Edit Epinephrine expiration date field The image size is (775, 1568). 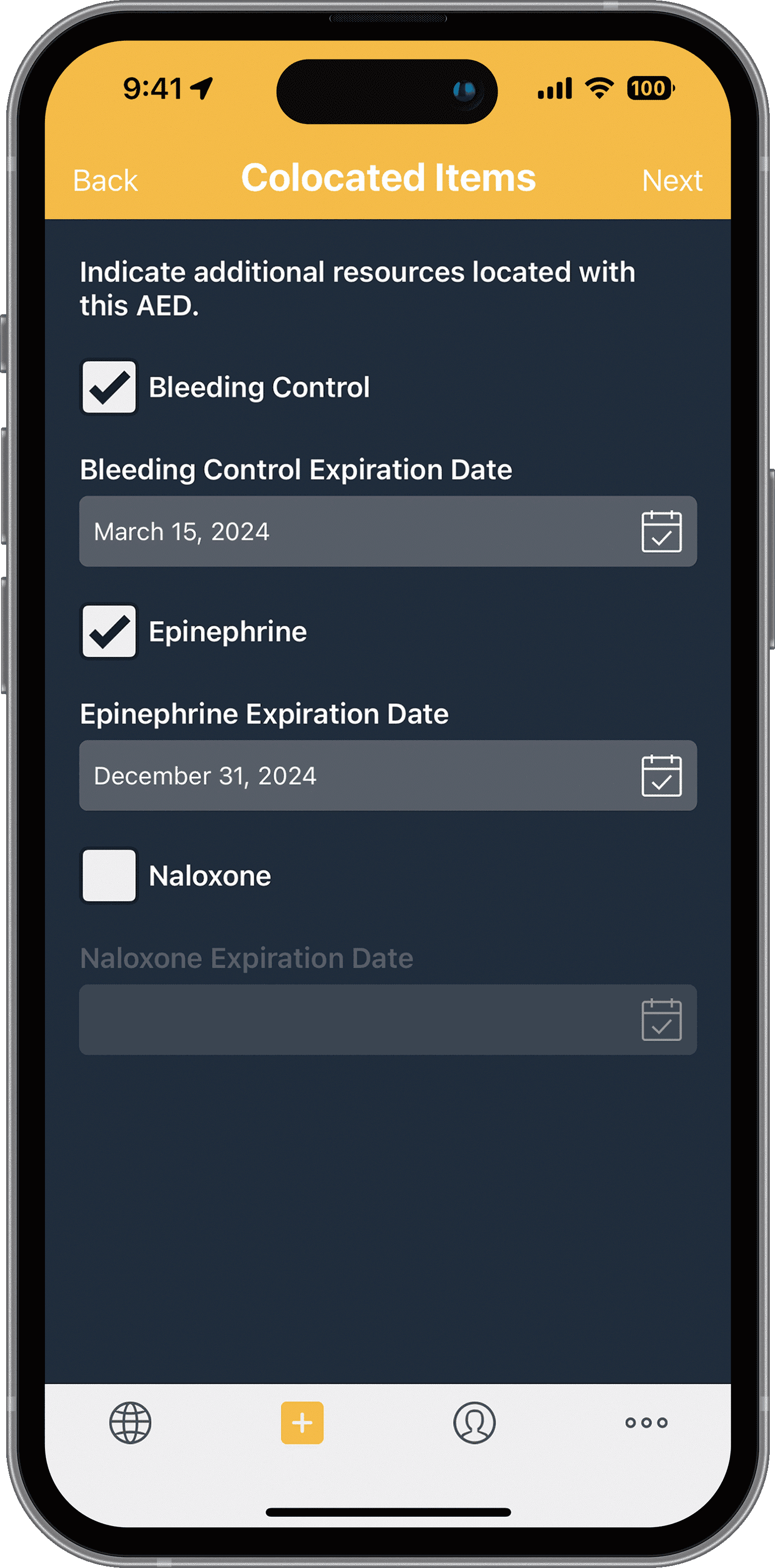[353, 776]
